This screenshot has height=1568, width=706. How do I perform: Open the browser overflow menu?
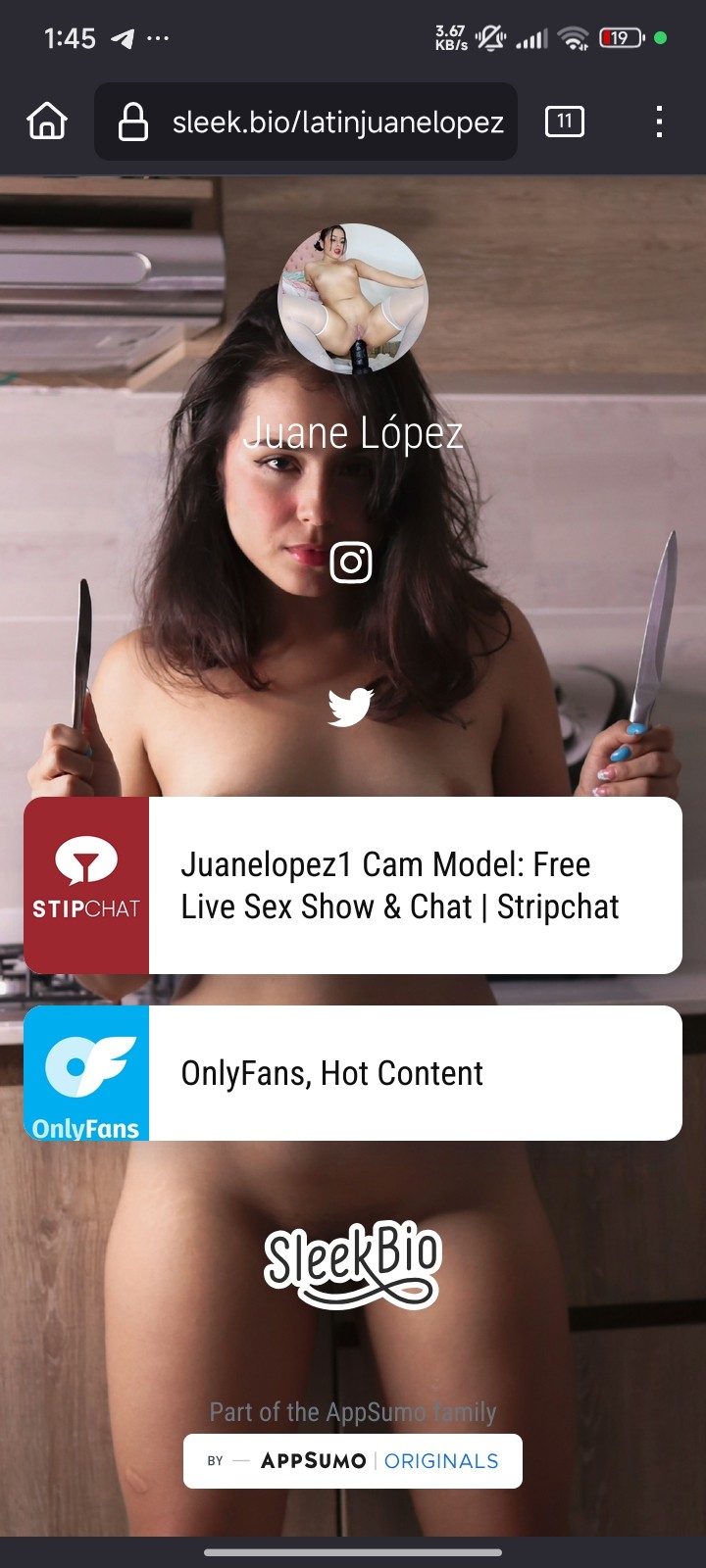659,122
